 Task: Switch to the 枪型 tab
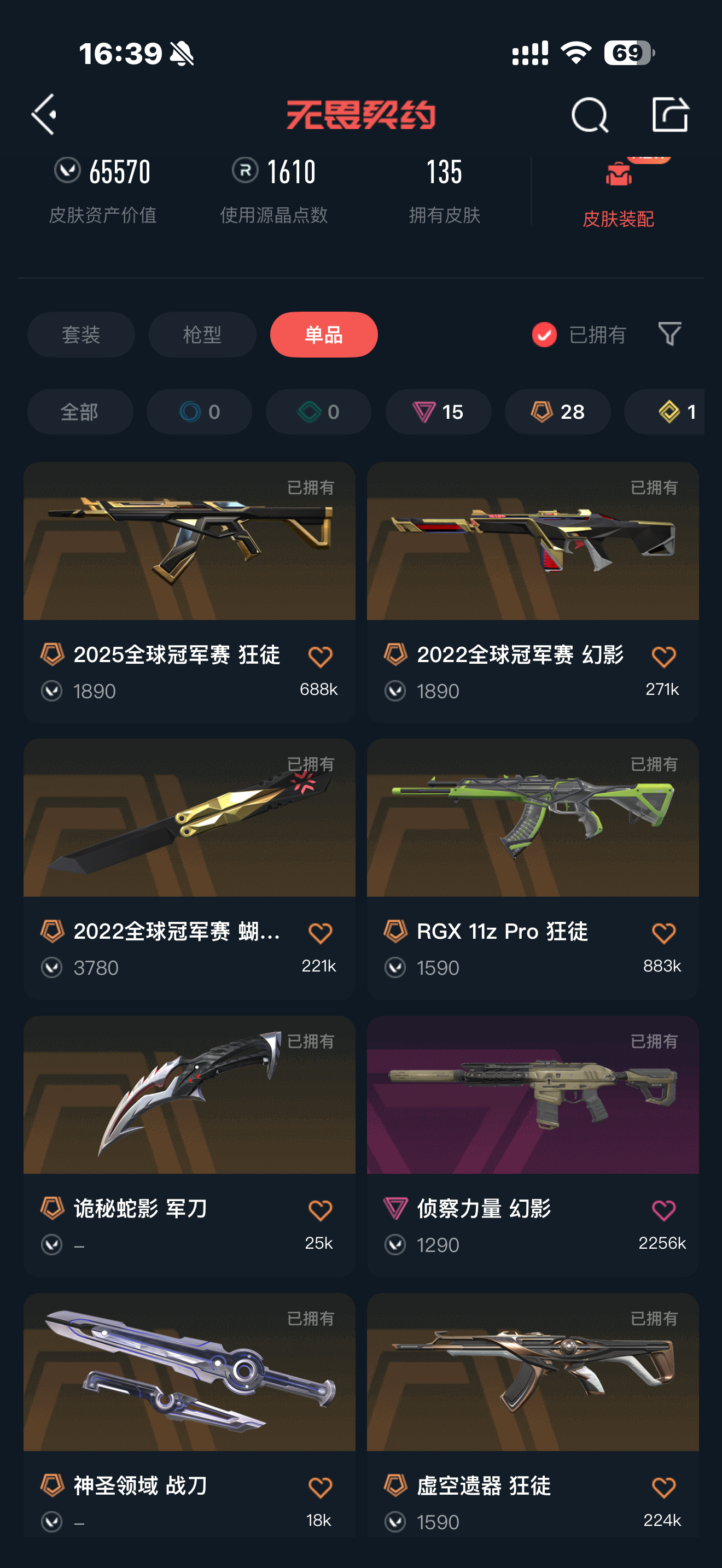[x=202, y=335]
